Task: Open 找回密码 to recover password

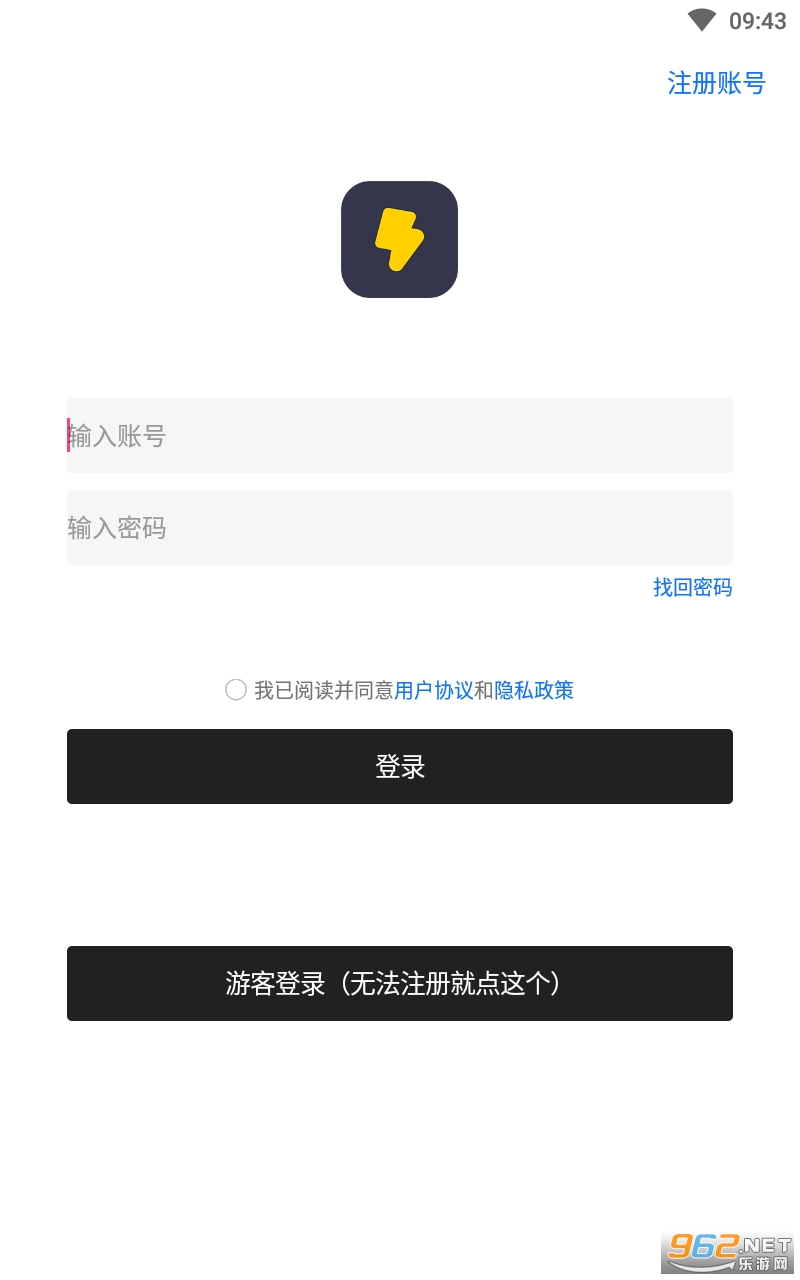Action: click(692, 588)
